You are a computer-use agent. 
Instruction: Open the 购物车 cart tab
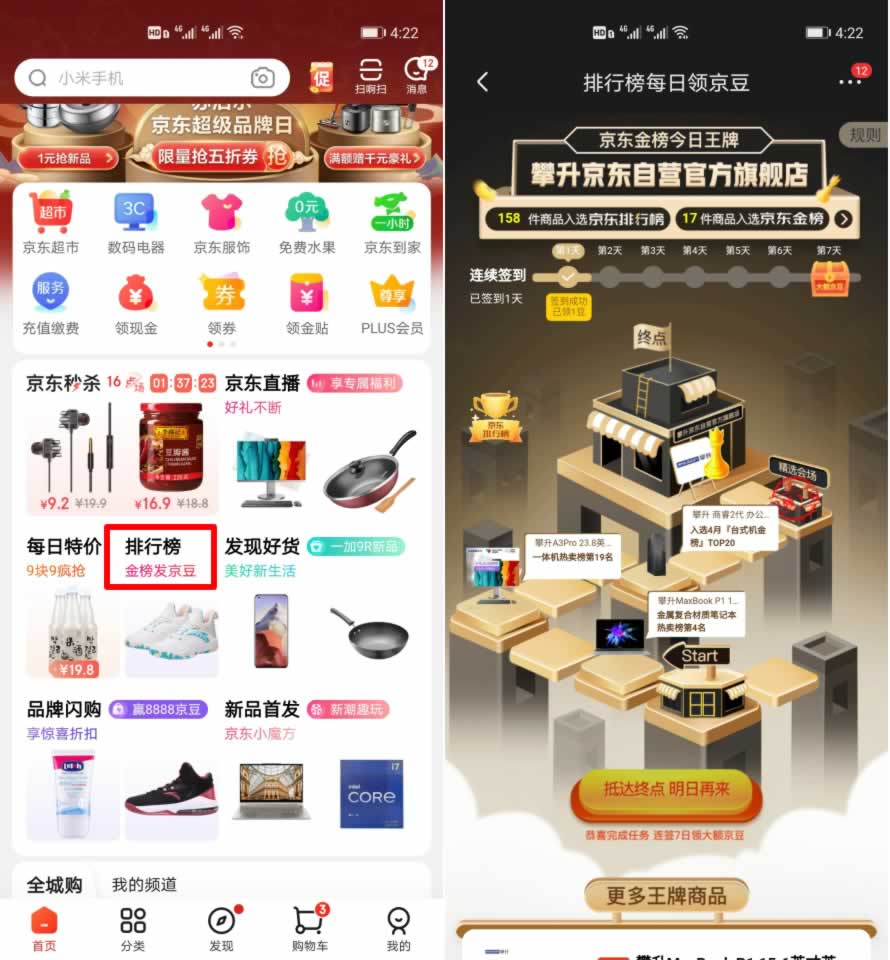[310, 928]
